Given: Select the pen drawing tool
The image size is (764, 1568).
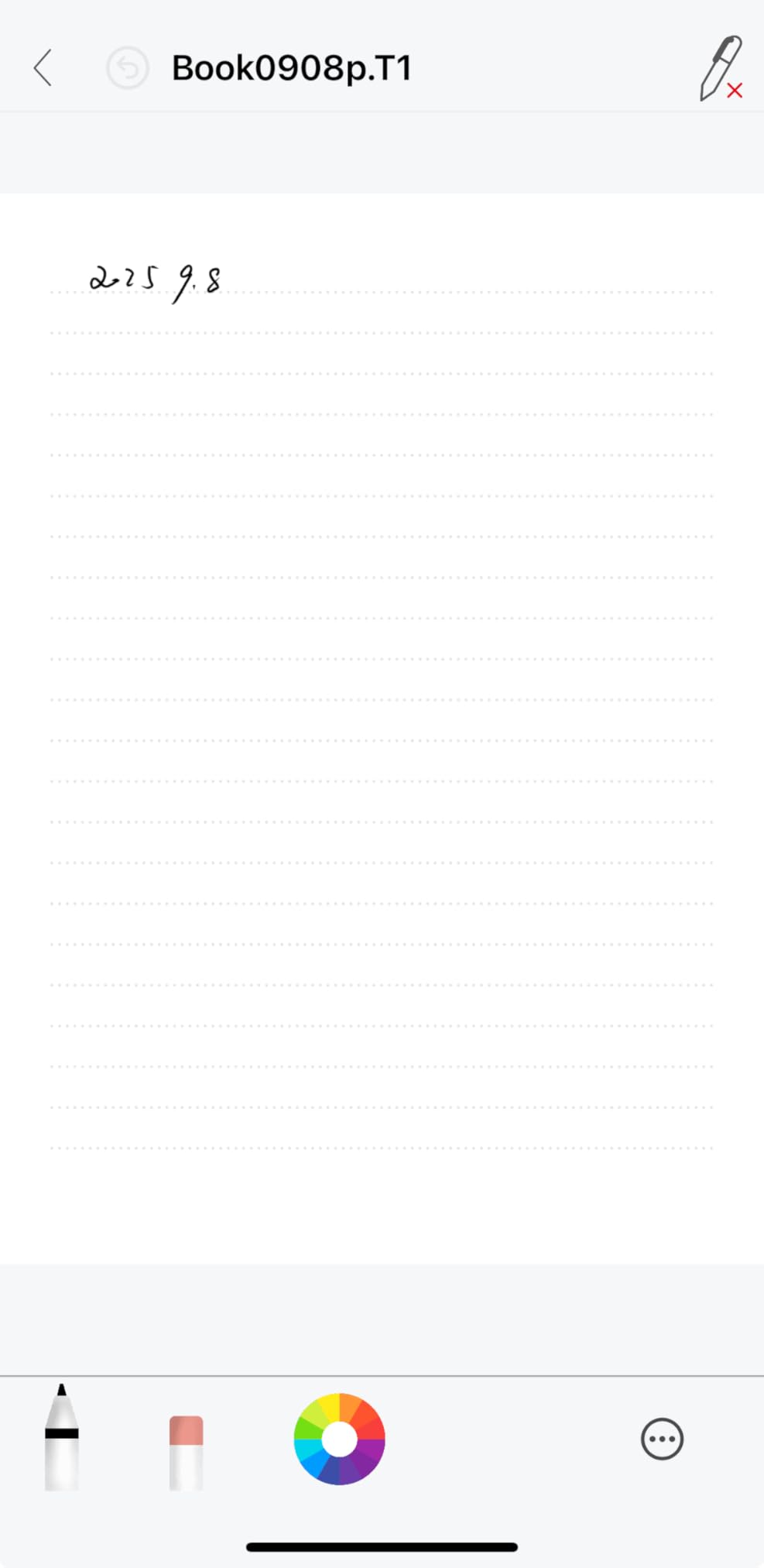Looking at the screenshot, I should click(62, 1438).
